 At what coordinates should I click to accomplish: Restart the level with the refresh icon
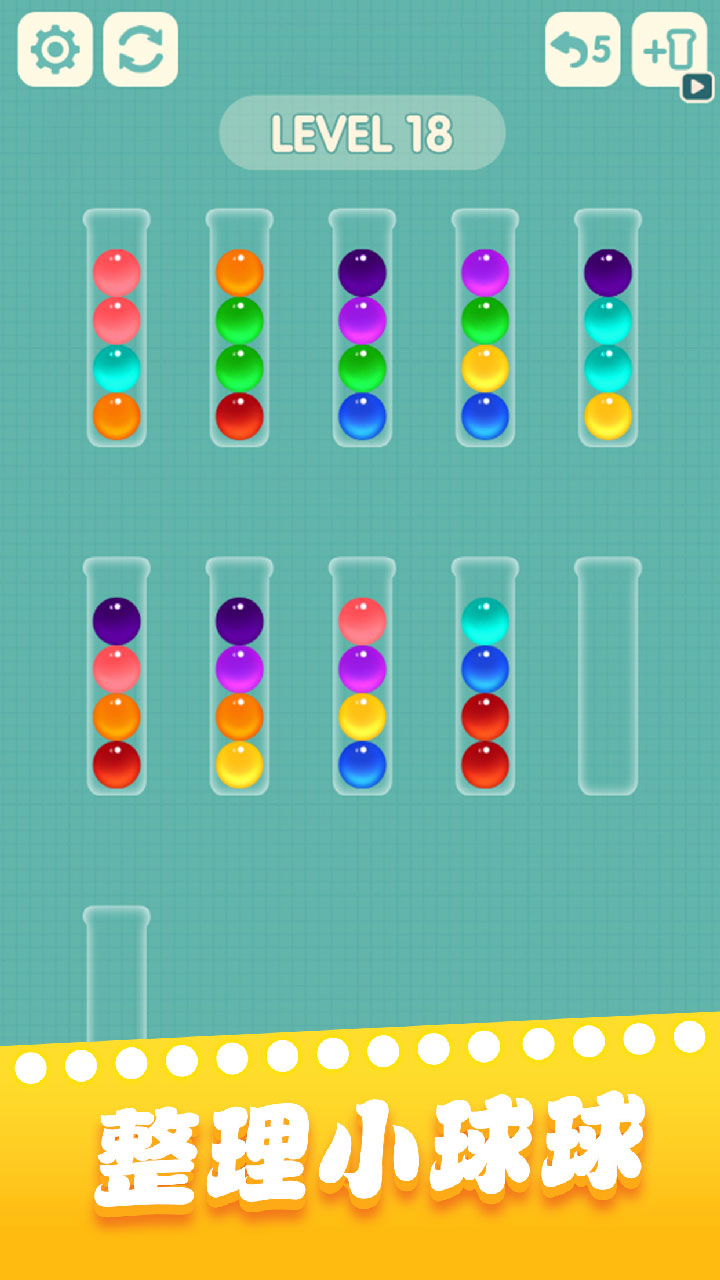pyautogui.click(x=141, y=49)
